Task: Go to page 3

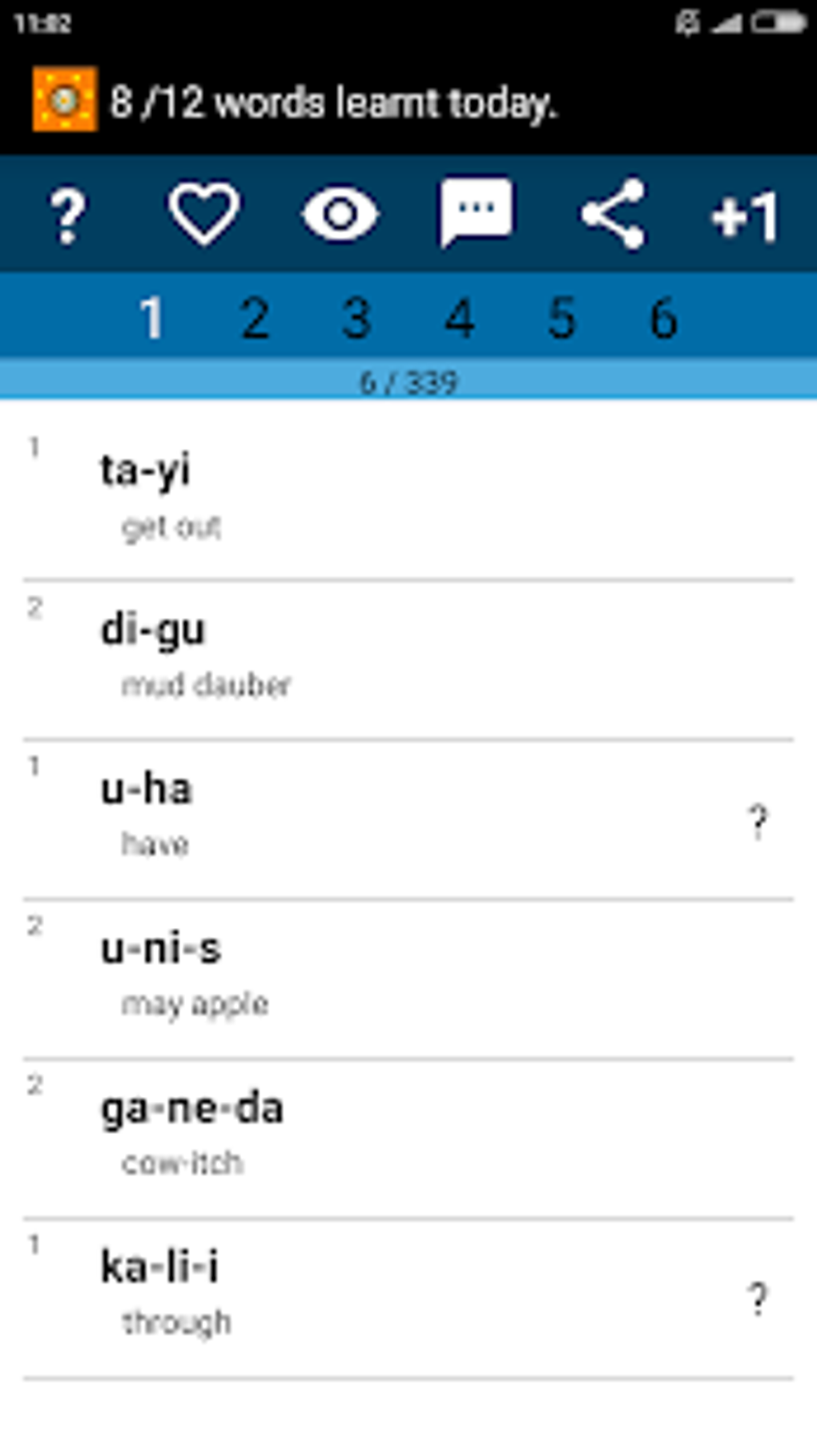Action: pyautogui.click(x=357, y=318)
